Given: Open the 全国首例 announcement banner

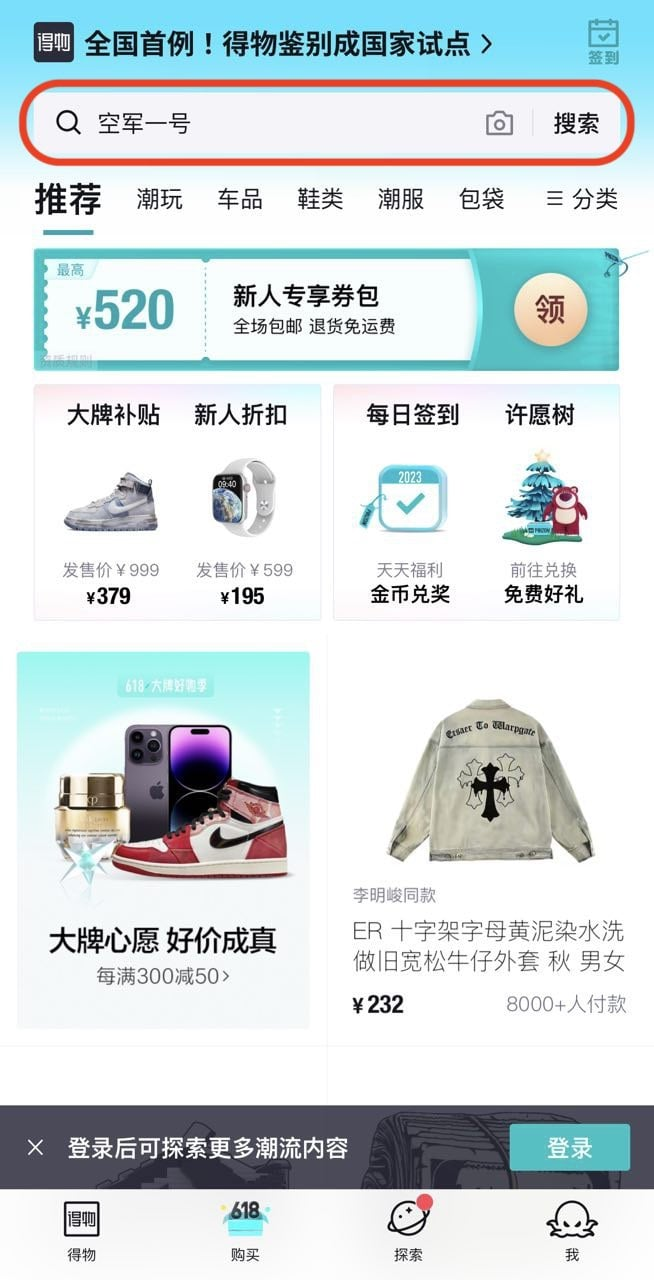Looking at the screenshot, I should pyautogui.click(x=288, y=43).
